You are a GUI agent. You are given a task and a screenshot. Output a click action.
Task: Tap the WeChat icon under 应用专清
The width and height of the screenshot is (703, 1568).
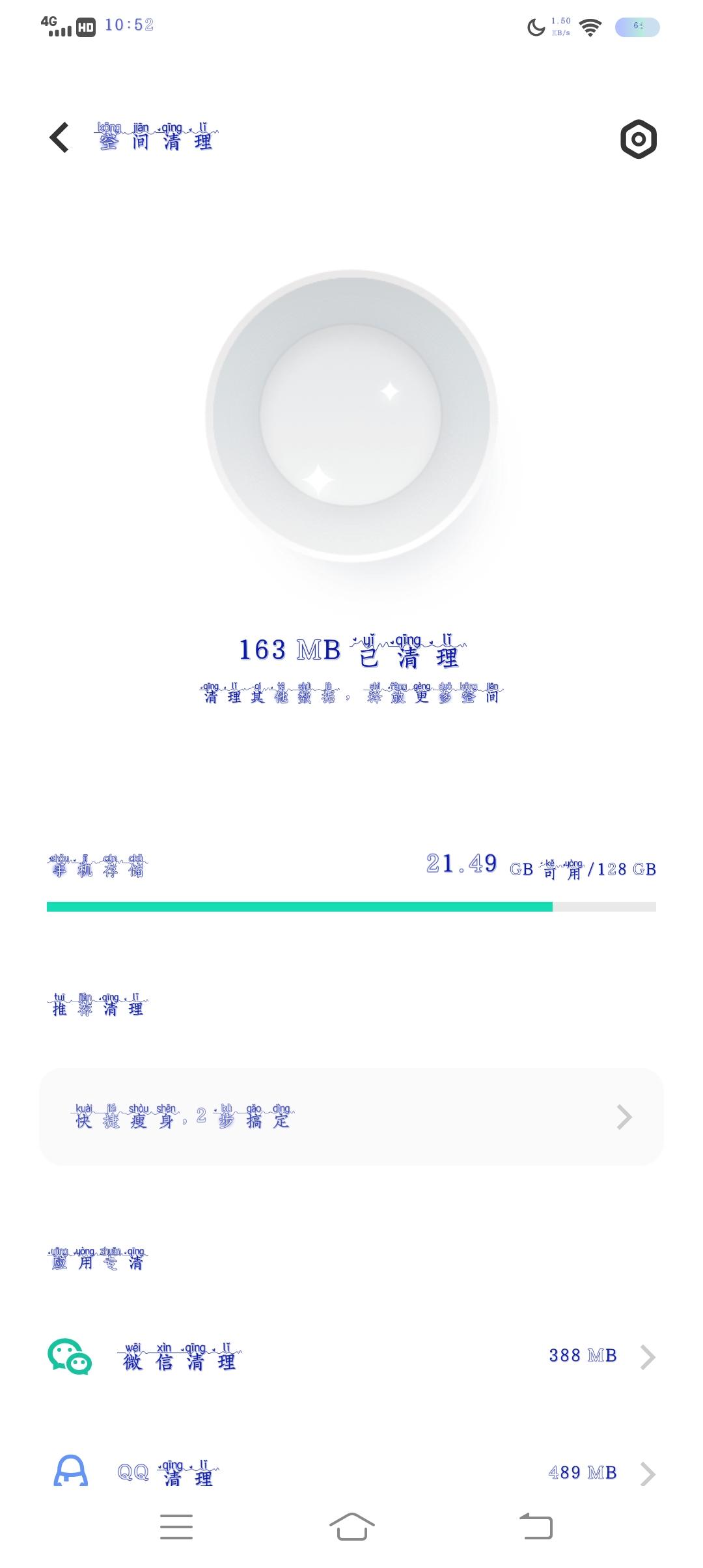(72, 1356)
